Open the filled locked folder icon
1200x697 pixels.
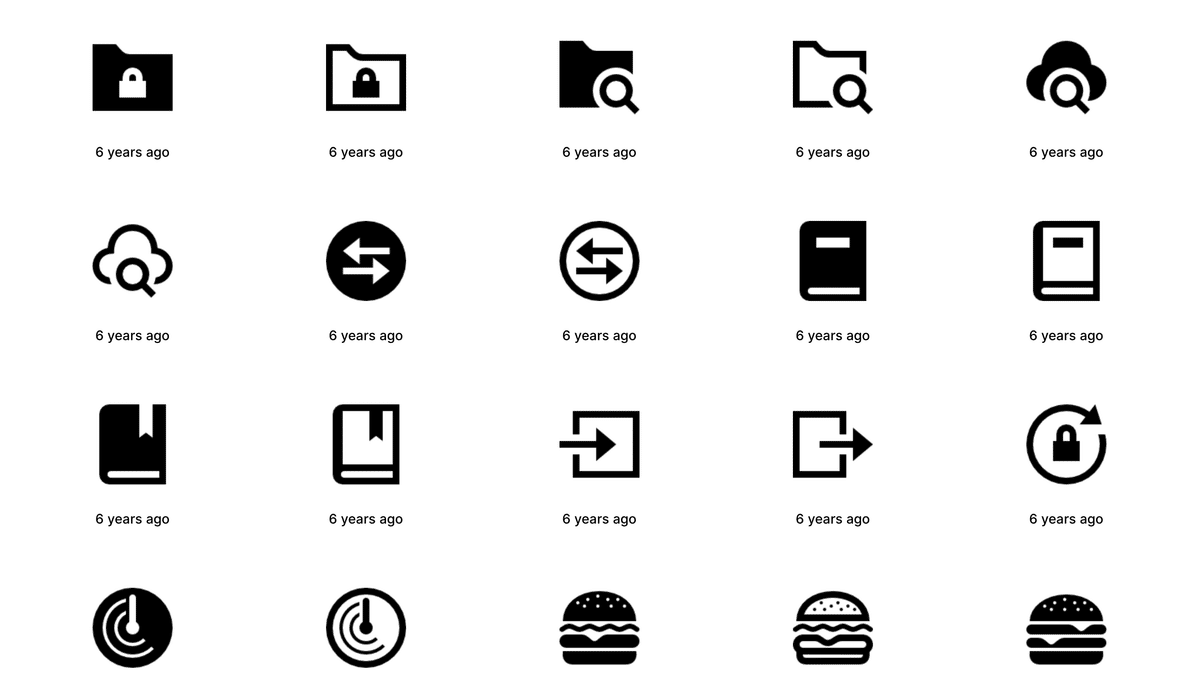(x=132, y=78)
